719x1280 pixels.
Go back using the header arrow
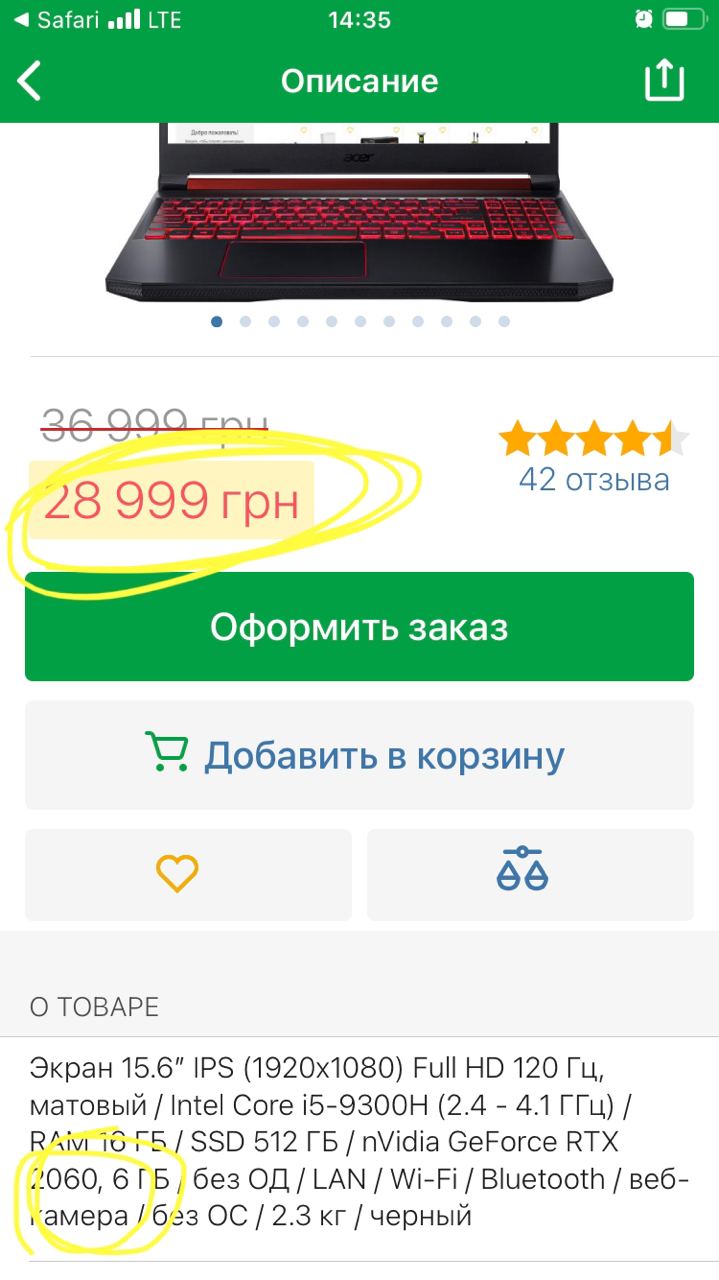click(30, 81)
